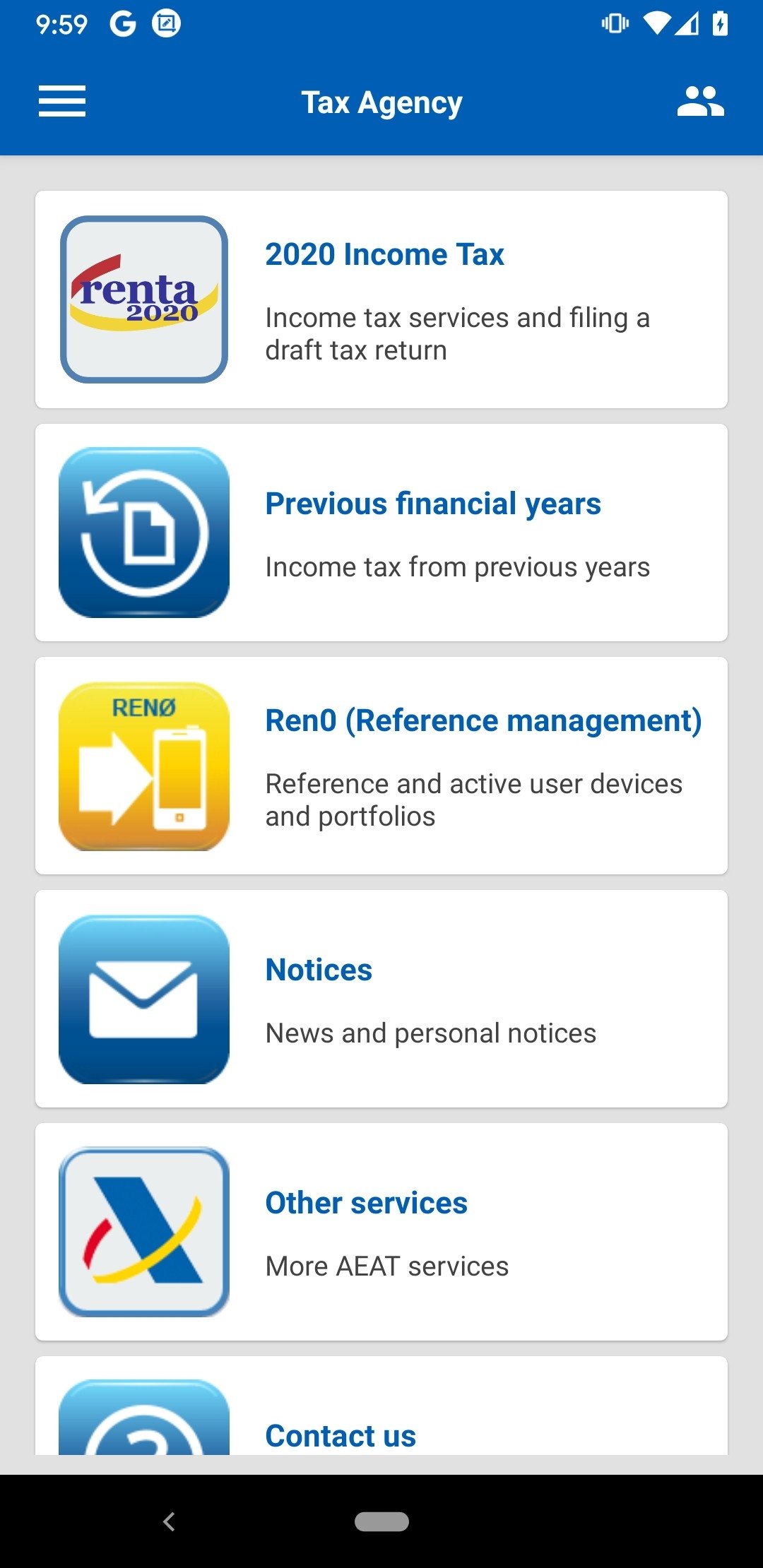Screen dimensions: 763x1568
Task: Open the hamburger drawer menu
Action: pos(62,102)
